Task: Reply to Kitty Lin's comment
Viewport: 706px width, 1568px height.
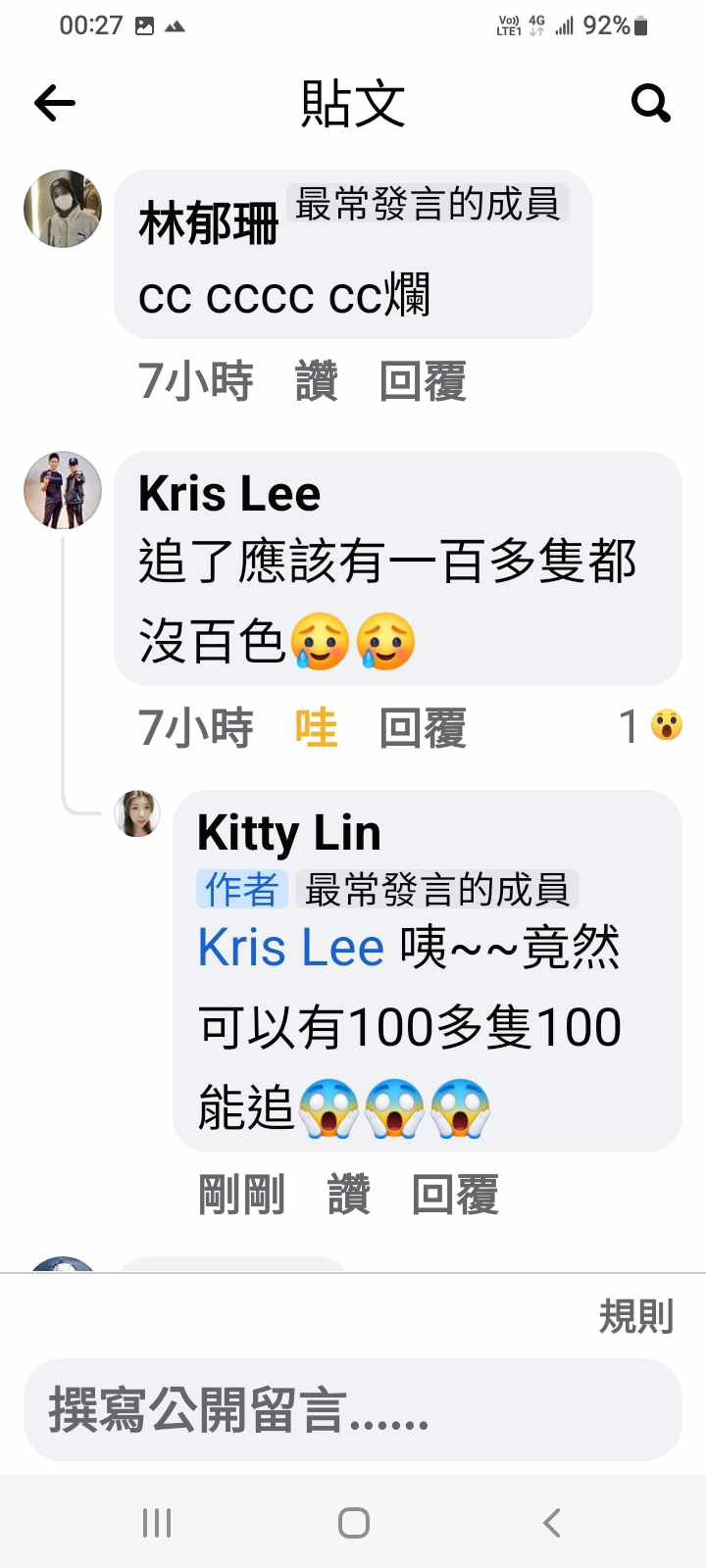Action: 455,1195
